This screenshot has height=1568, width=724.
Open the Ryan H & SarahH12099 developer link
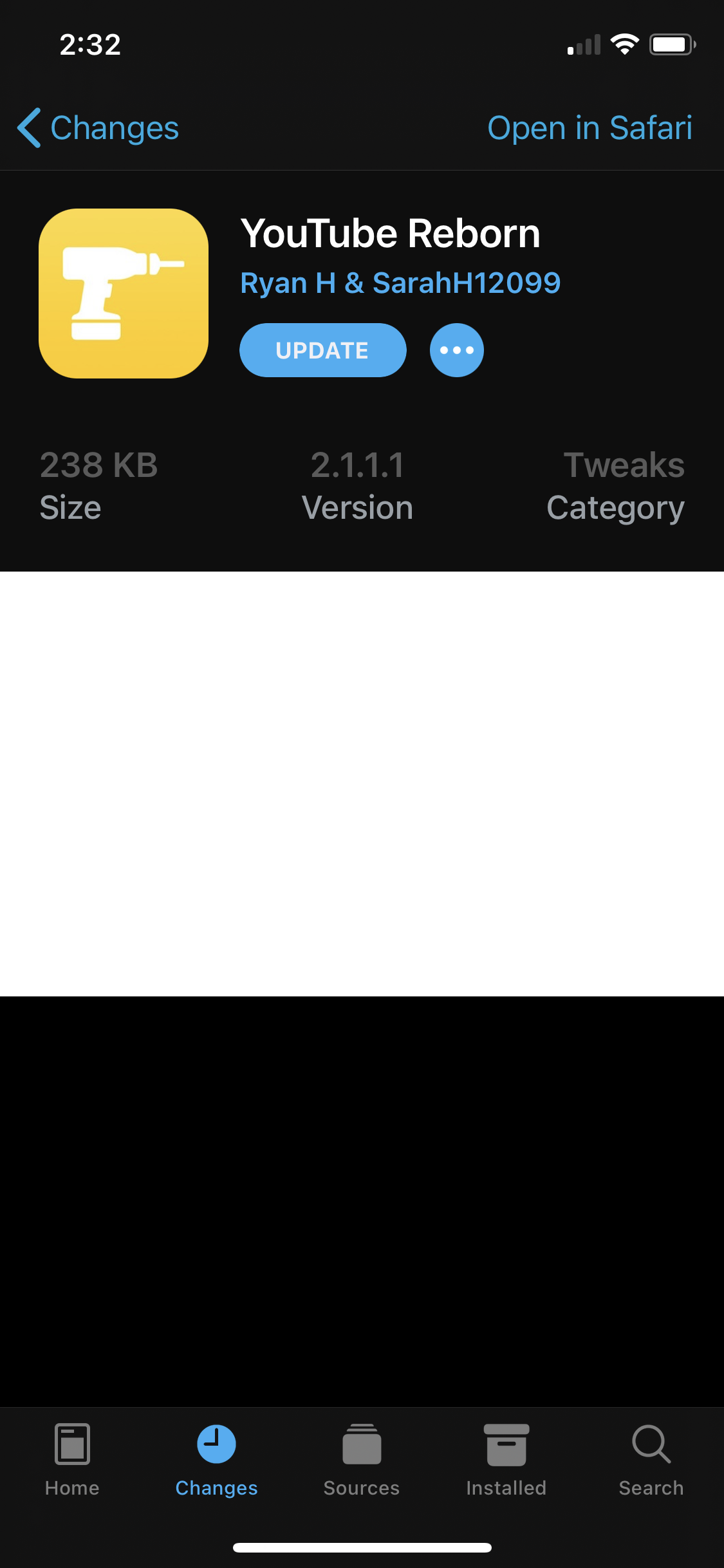click(400, 281)
